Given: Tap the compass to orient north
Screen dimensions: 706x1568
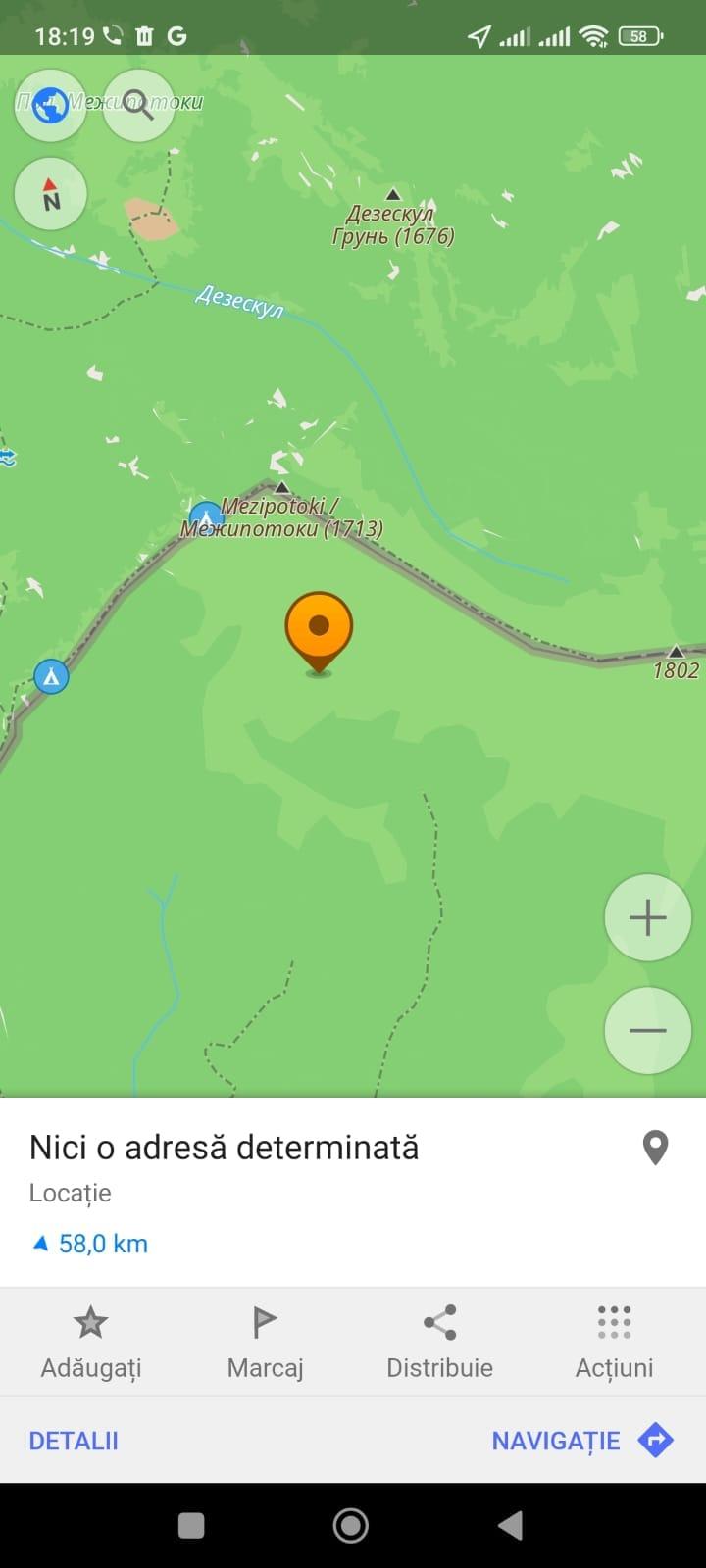Looking at the screenshot, I should (x=51, y=194).
